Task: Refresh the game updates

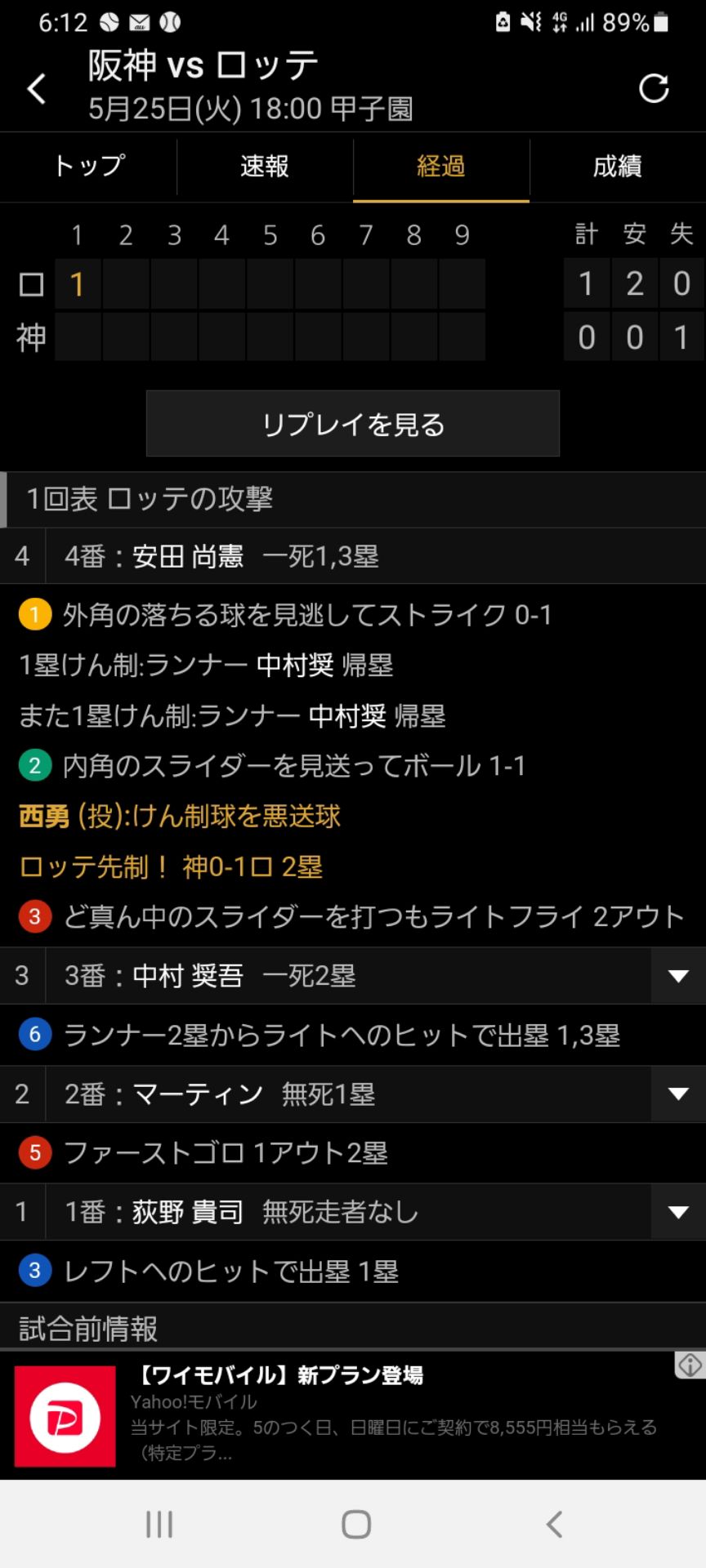Action: pyautogui.click(x=654, y=88)
